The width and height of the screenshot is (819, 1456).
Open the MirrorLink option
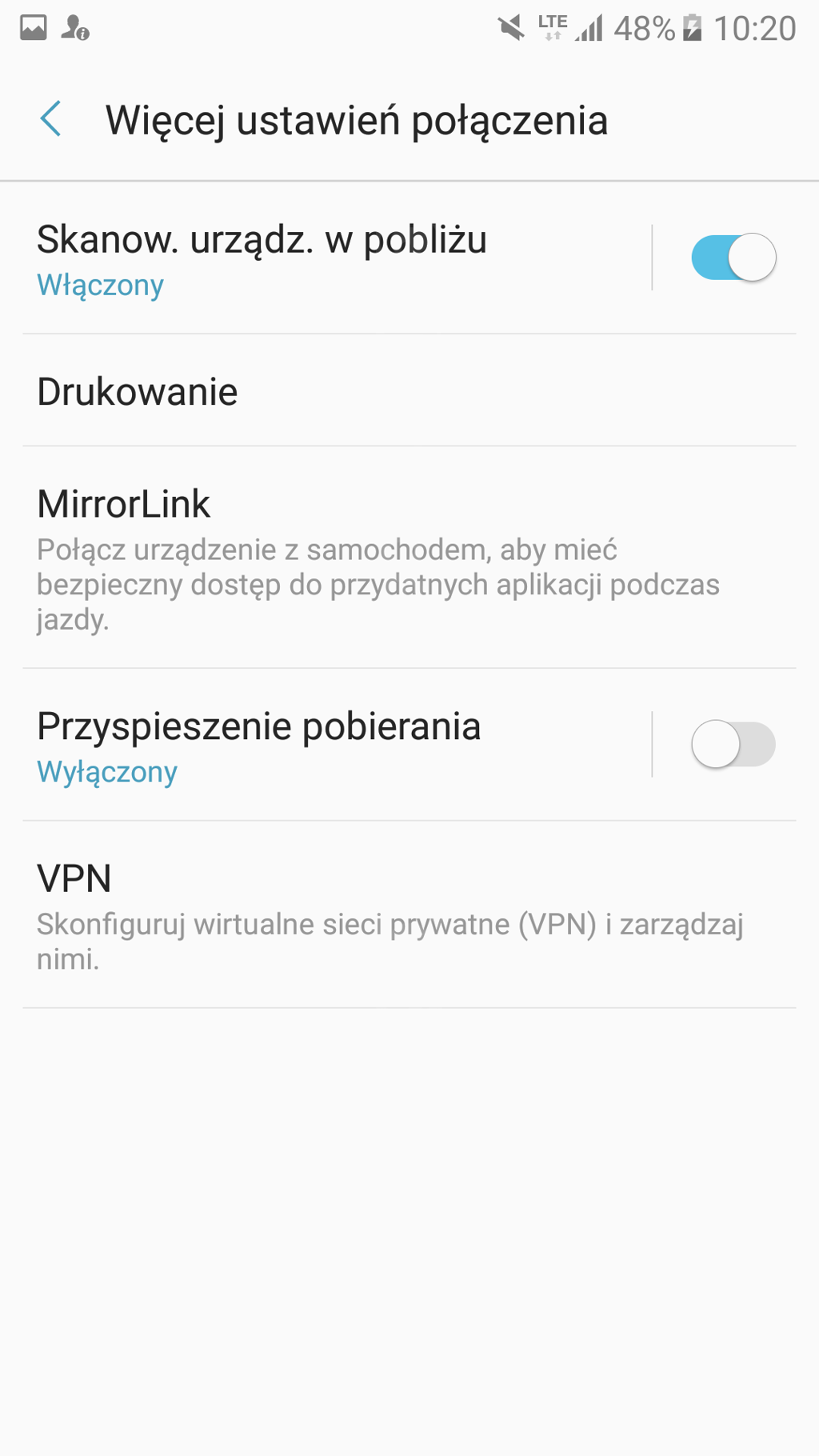pos(408,558)
